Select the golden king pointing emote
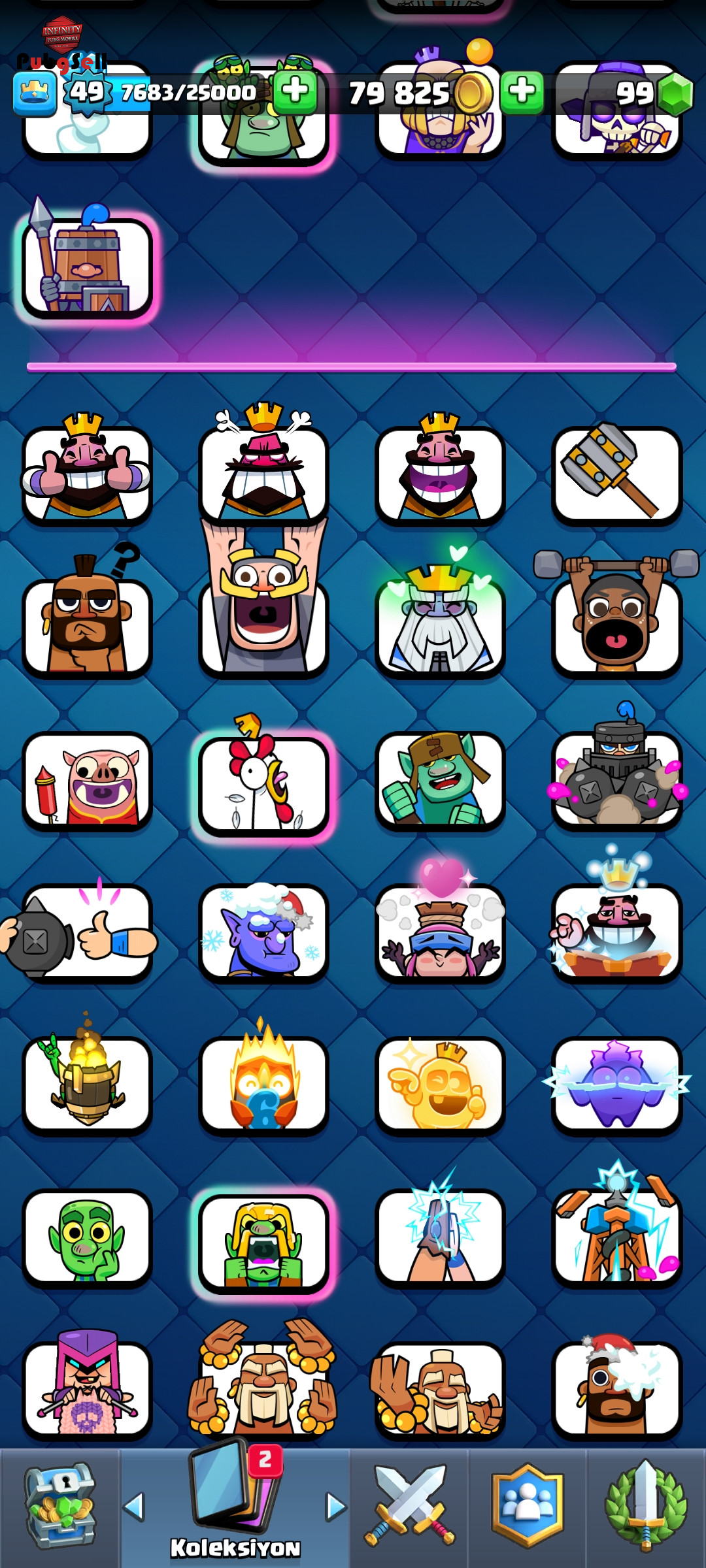Viewport: 706px width, 1568px height. (x=441, y=1086)
